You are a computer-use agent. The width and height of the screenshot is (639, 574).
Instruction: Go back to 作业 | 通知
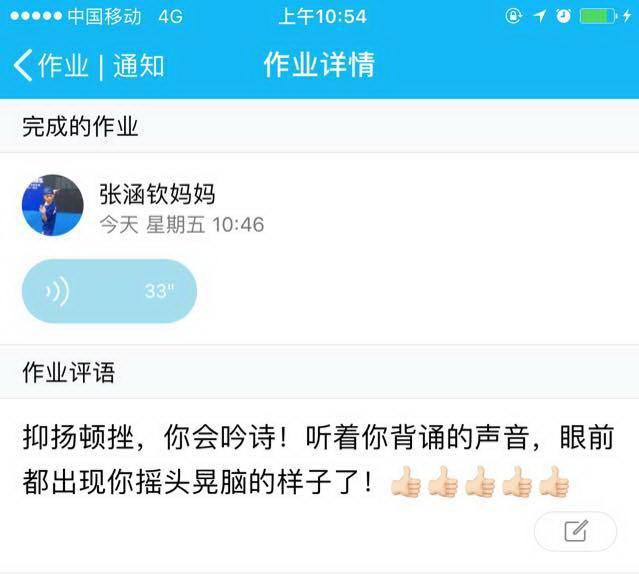coord(88,66)
